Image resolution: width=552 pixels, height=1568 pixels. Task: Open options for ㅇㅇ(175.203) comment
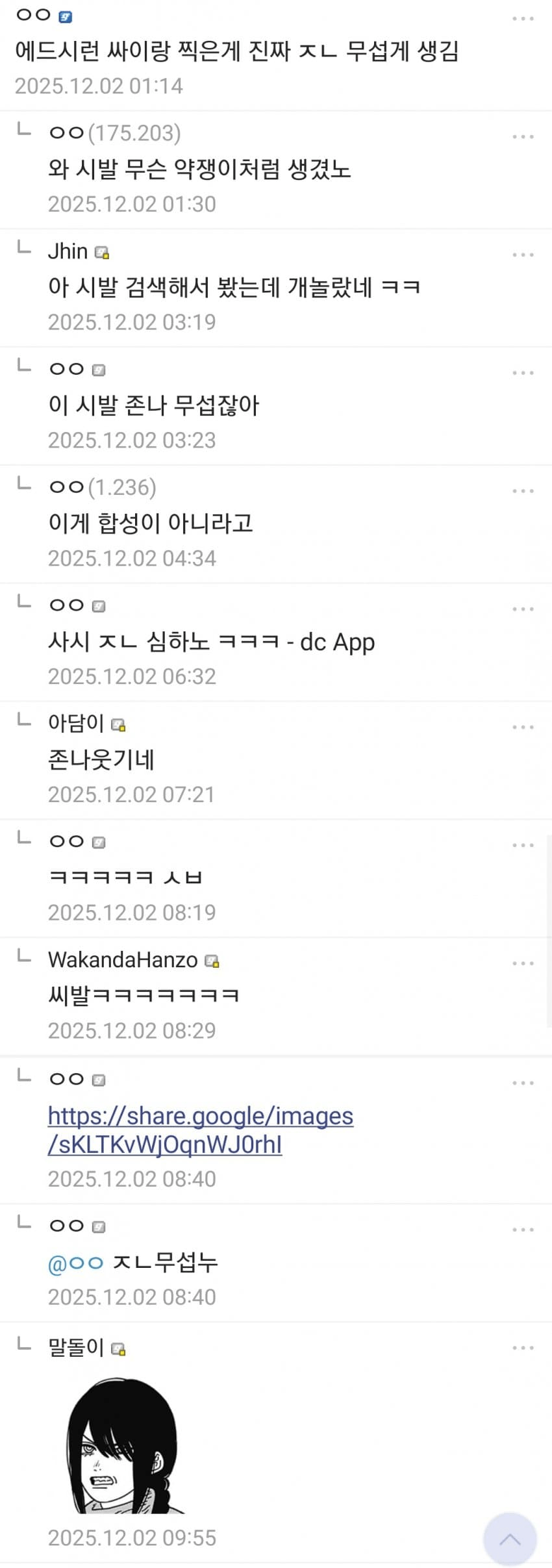(522, 137)
